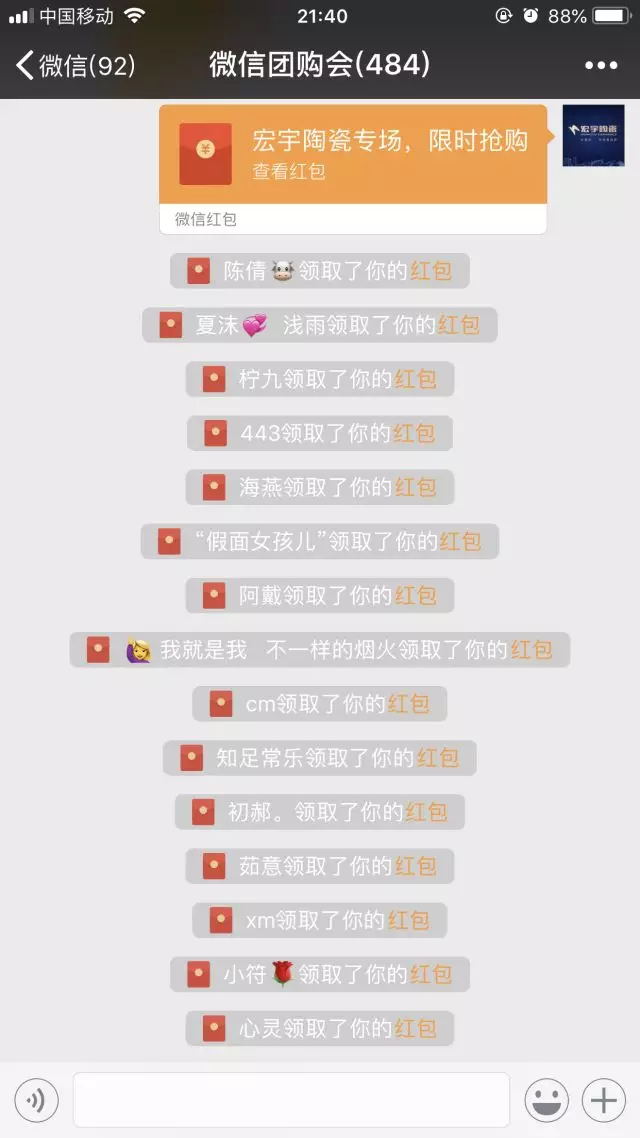Open 红包 link in 阿戴's notice
The width and height of the screenshot is (640, 1138).
pos(415,596)
